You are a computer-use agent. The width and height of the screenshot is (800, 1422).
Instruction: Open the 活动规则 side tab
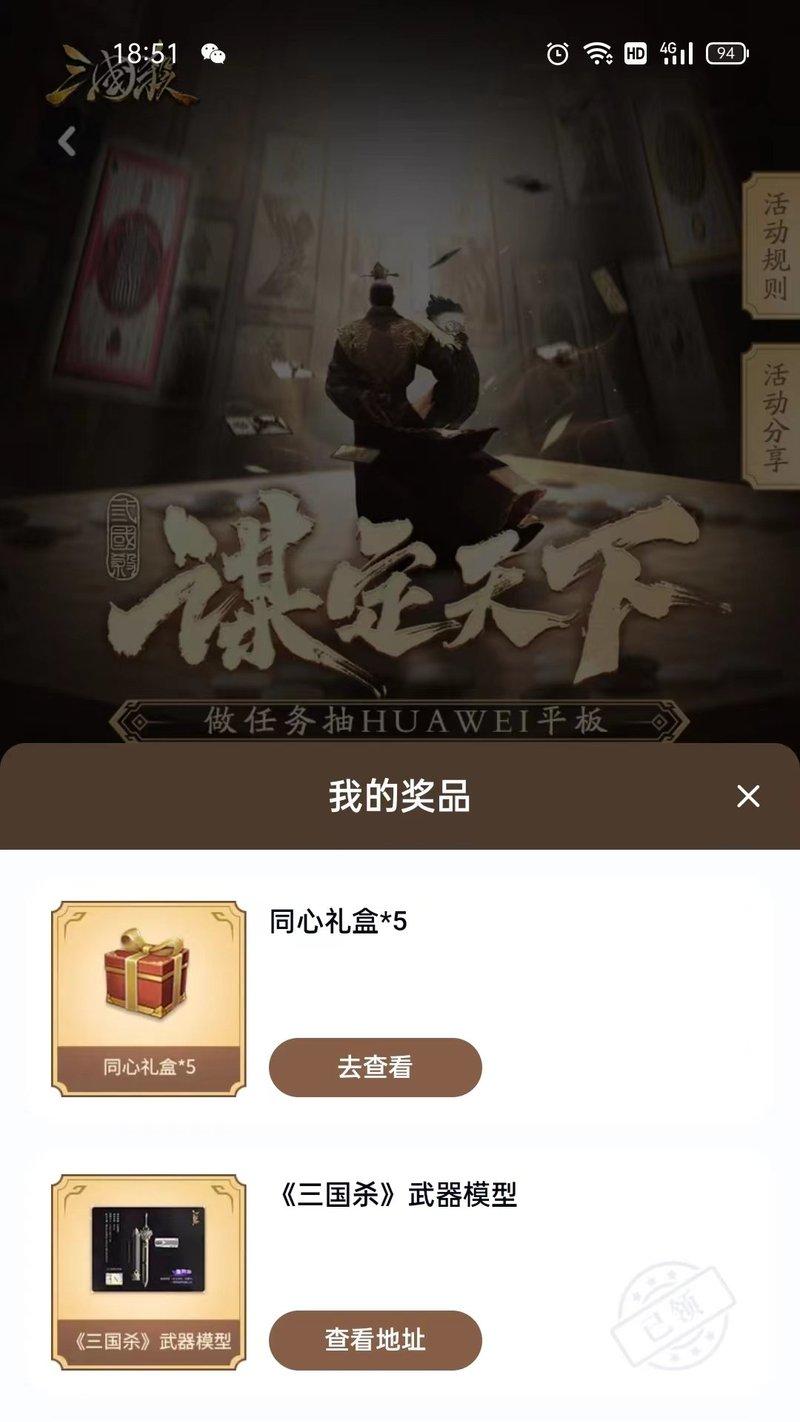(773, 246)
